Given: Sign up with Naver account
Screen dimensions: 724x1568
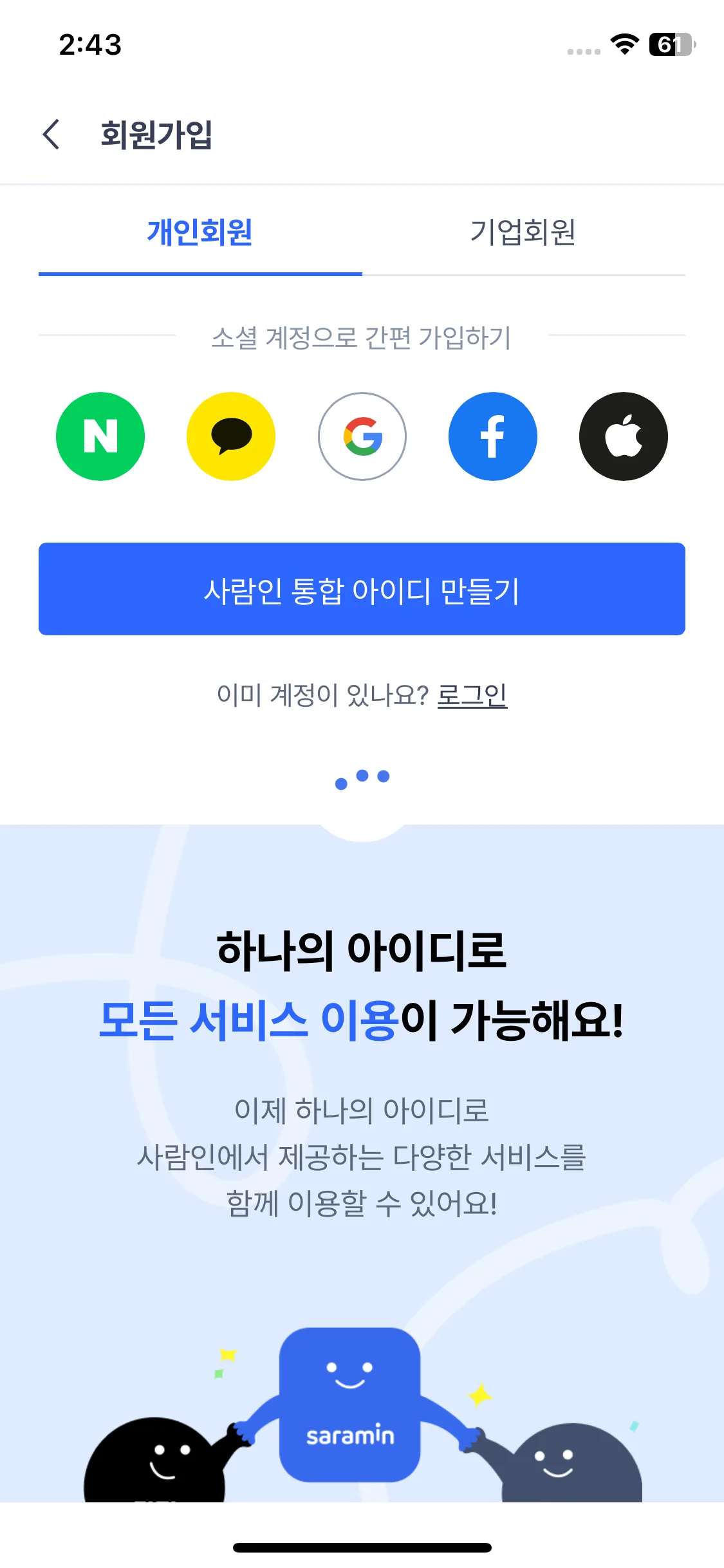Looking at the screenshot, I should pyautogui.click(x=100, y=436).
